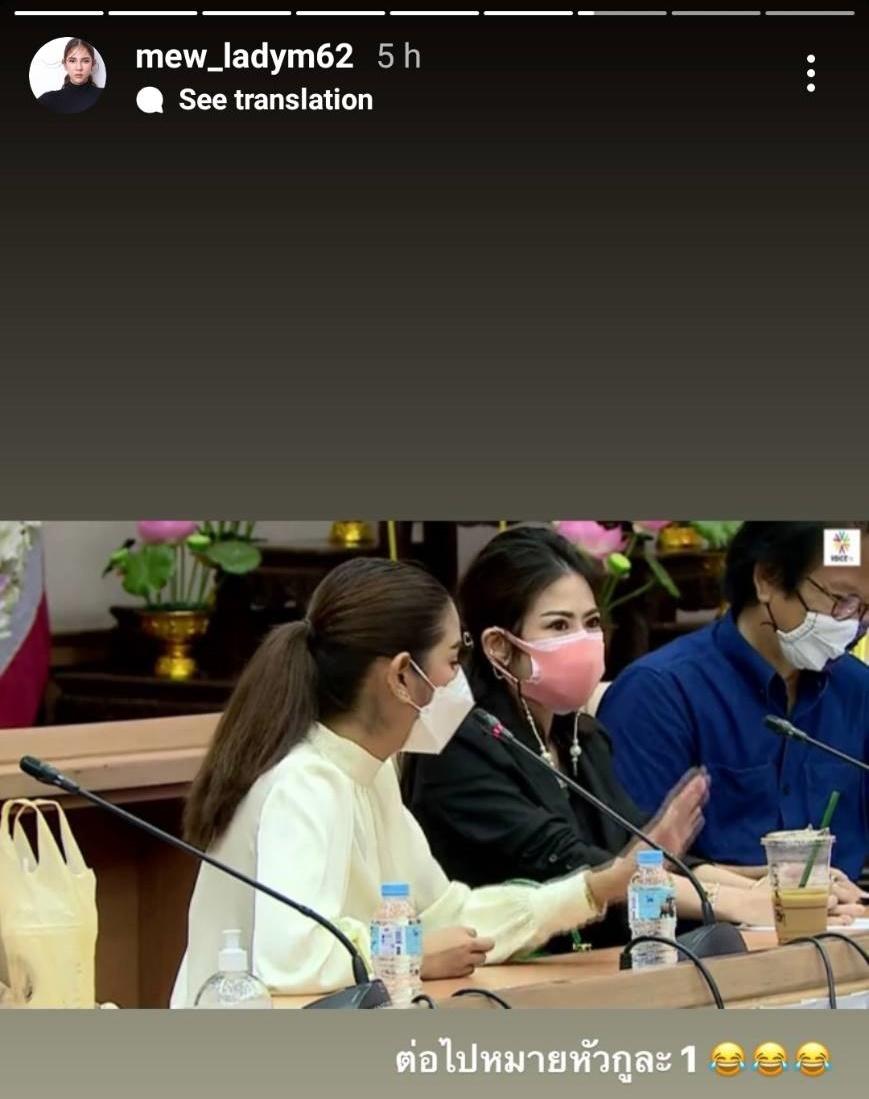Open the mew_ladym62 username link
869x1099 pixels.
(x=244, y=57)
